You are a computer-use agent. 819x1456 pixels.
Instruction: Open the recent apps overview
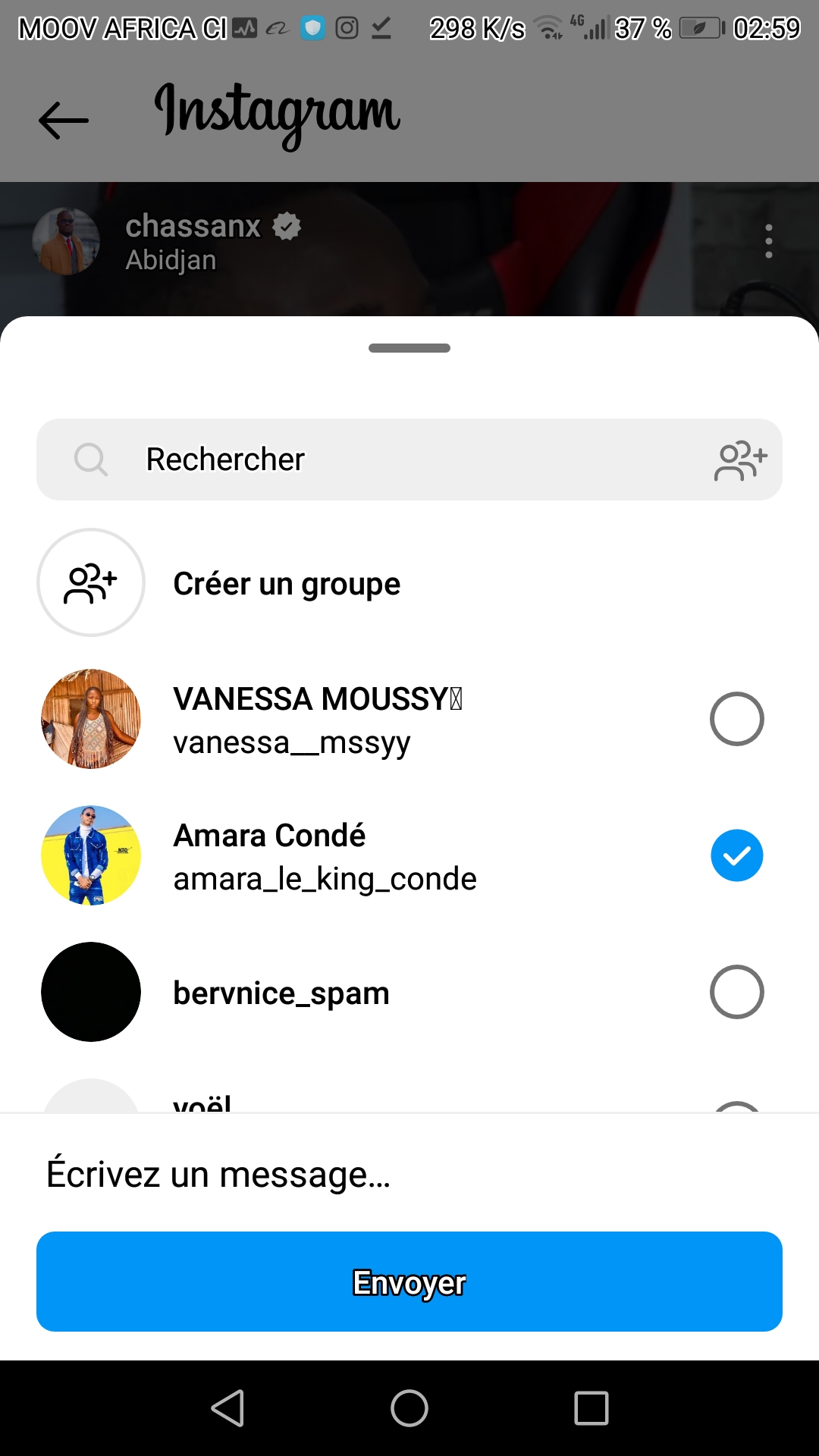tap(591, 1408)
